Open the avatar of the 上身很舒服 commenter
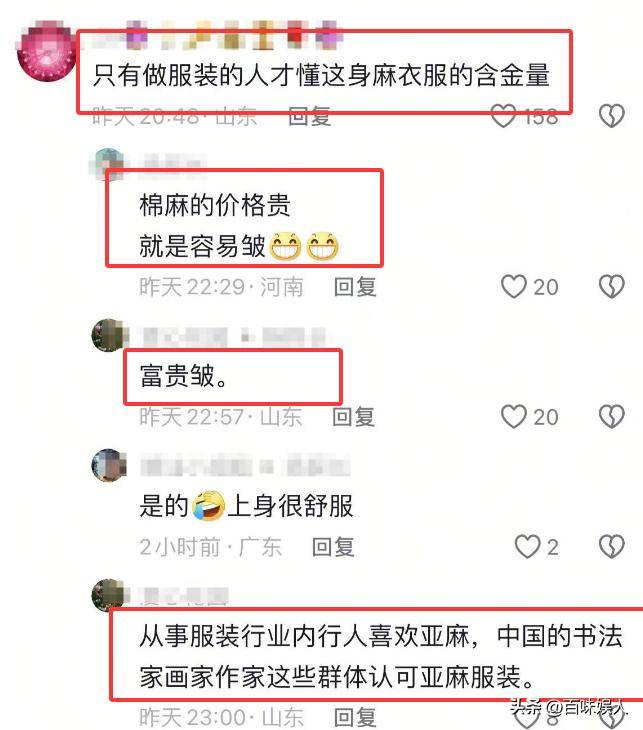 (108, 465)
